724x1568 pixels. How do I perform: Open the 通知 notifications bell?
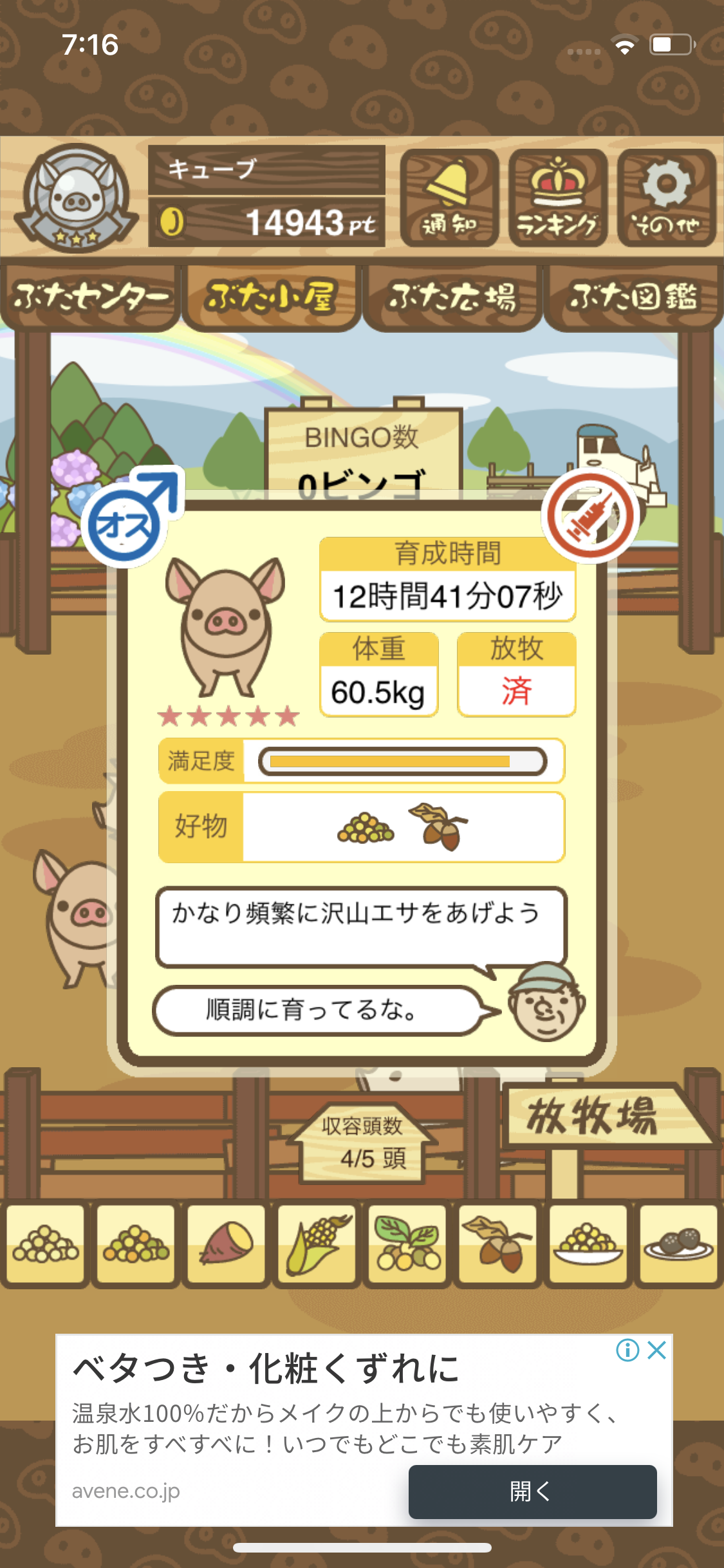click(449, 198)
